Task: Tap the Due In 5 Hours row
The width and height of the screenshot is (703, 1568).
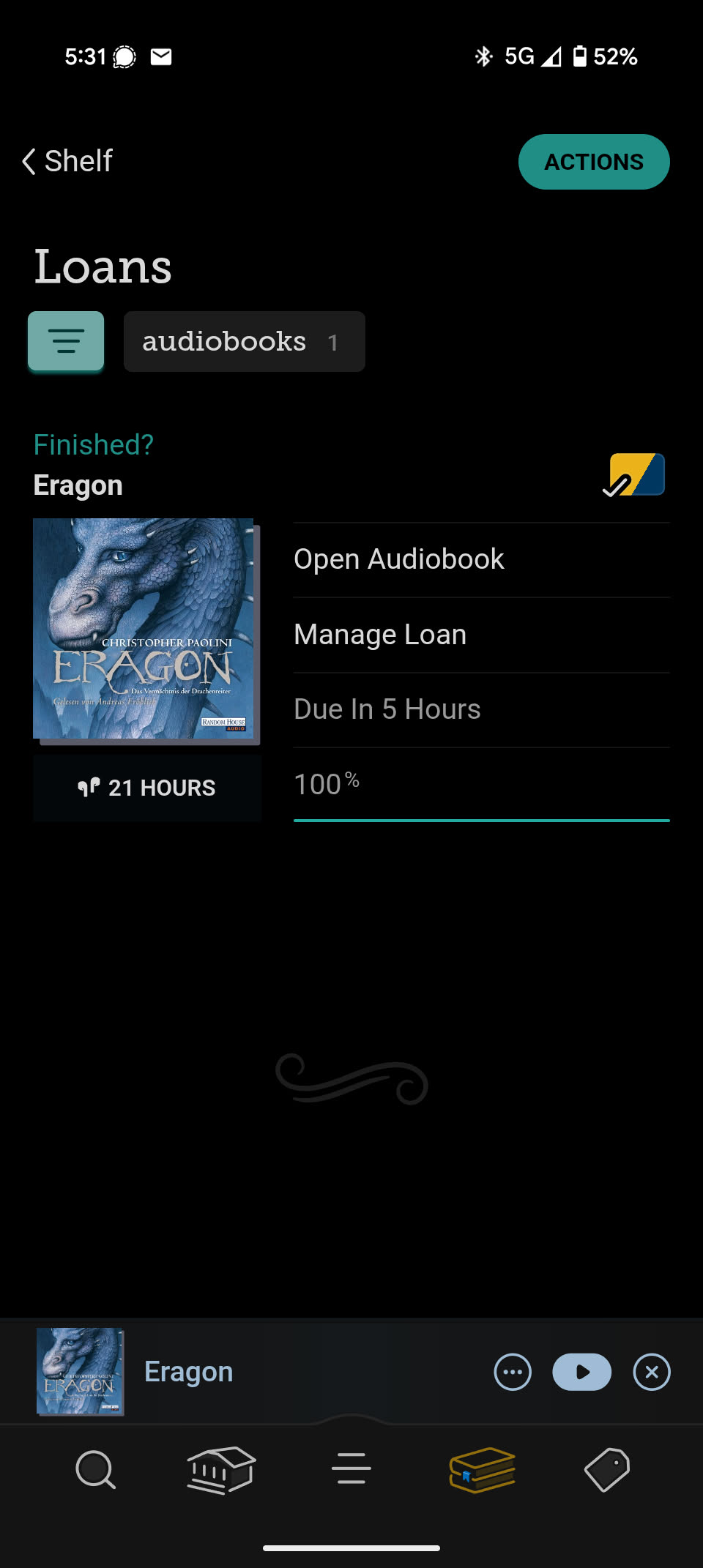Action: (x=387, y=709)
